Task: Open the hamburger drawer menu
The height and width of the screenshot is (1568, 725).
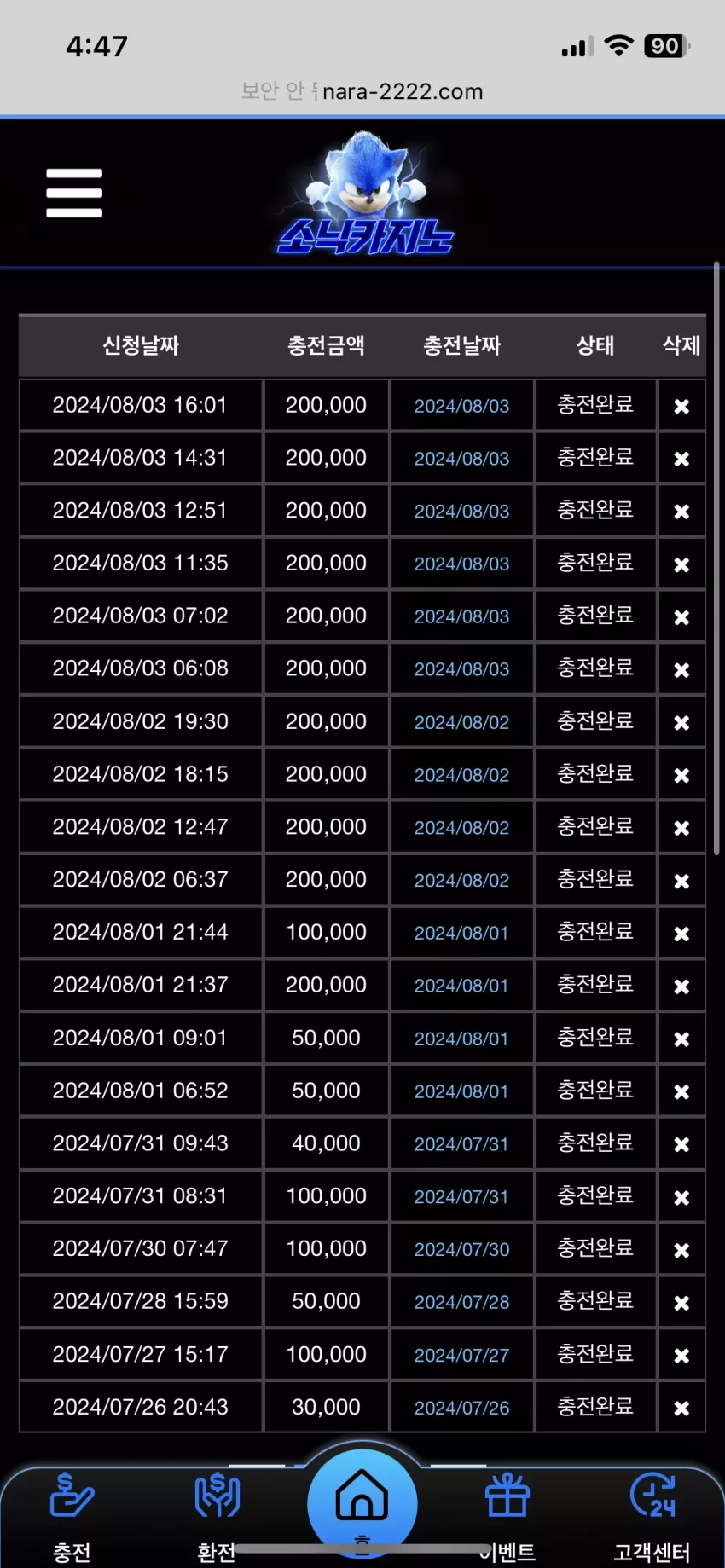Action: [x=74, y=193]
